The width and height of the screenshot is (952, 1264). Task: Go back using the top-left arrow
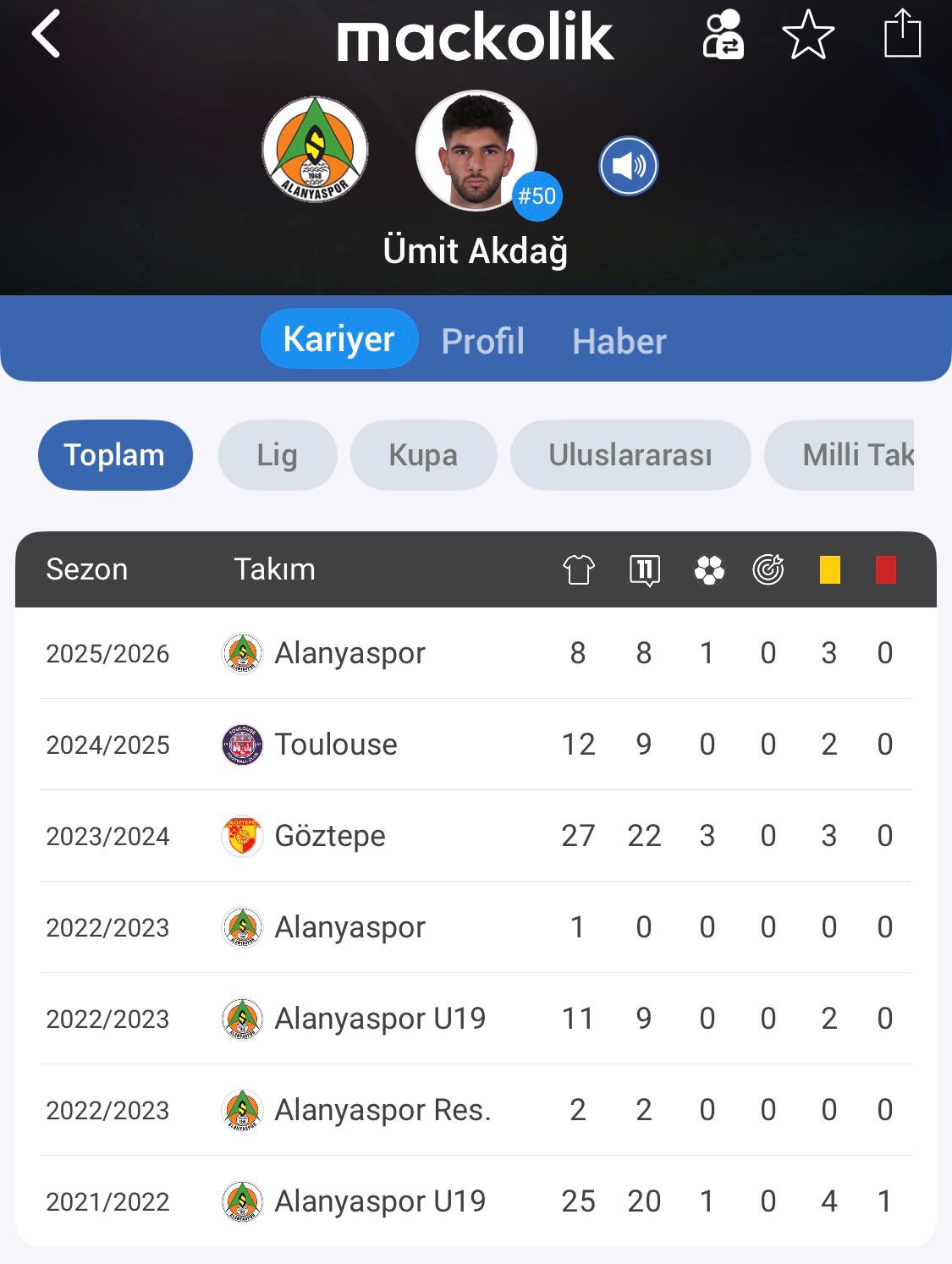(46, 35)
